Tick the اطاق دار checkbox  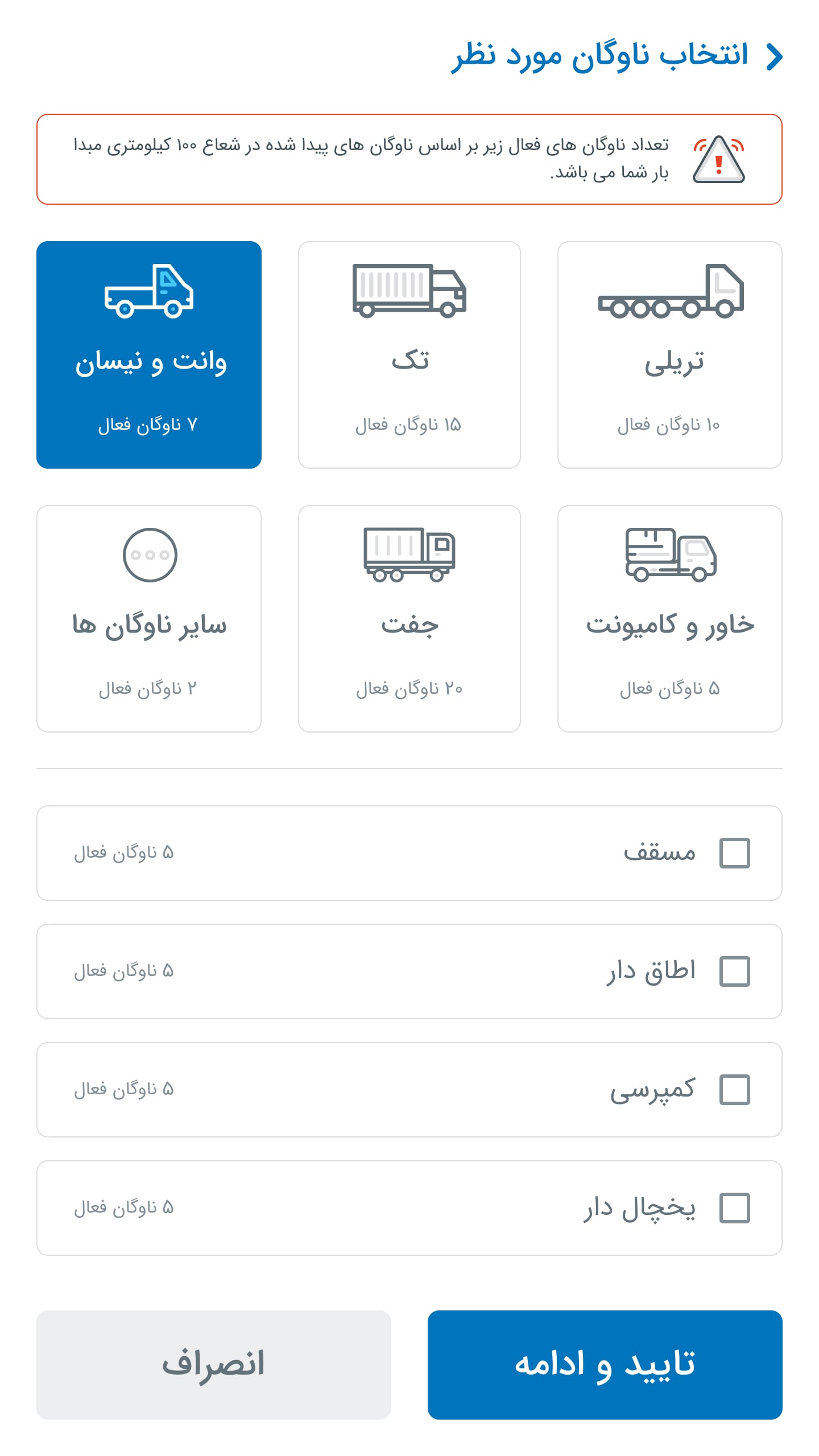coord(735,971)
